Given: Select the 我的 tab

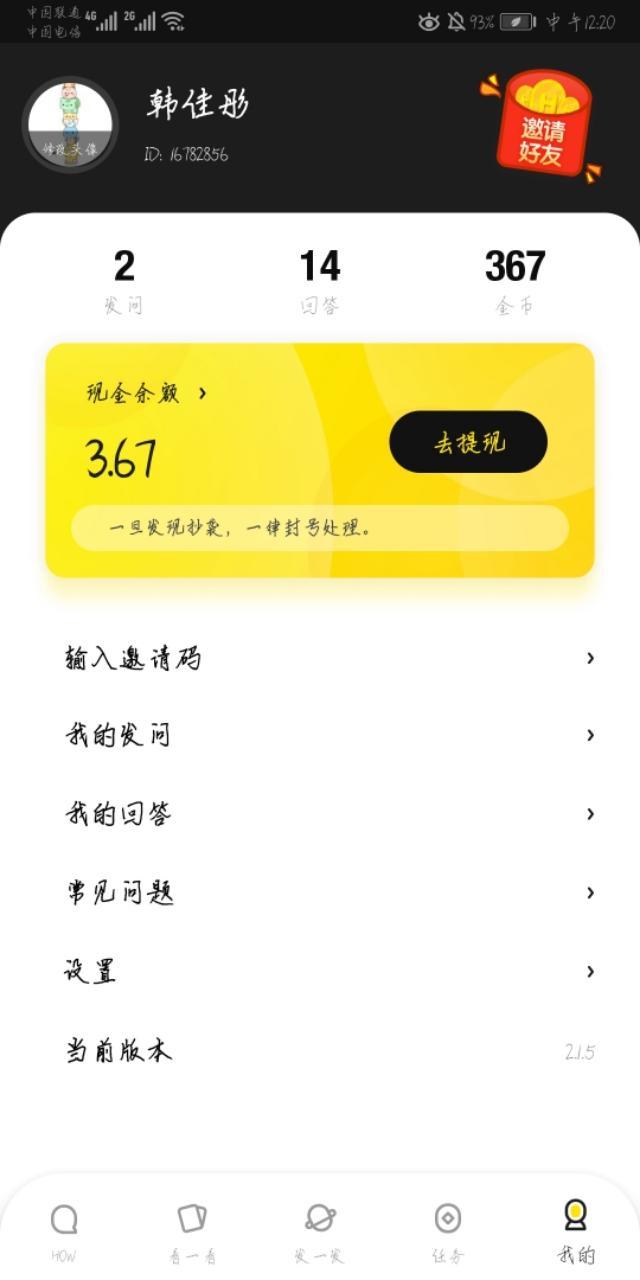Looking at the screenshot, I should (576, 1232).
